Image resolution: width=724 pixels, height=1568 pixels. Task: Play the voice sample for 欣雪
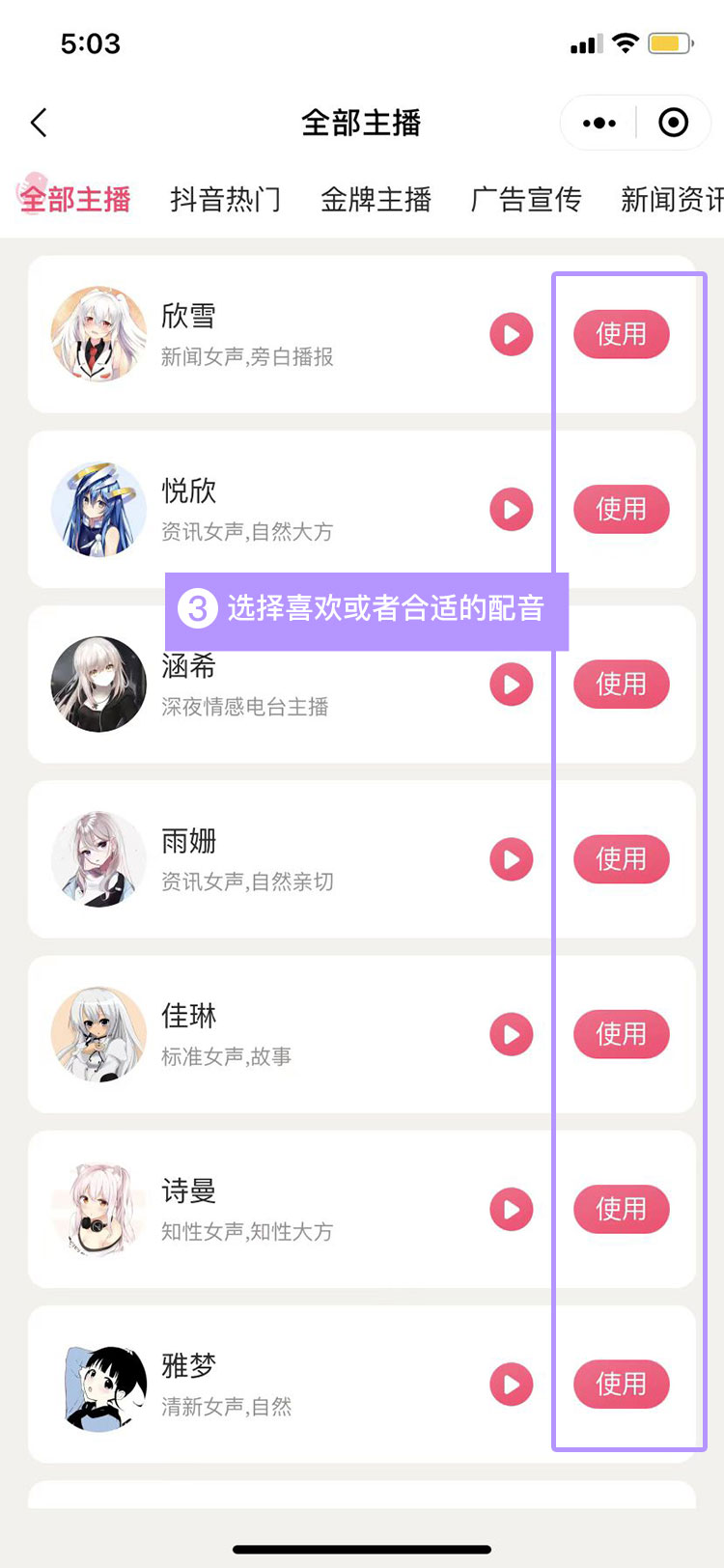(x=512, y=335)
